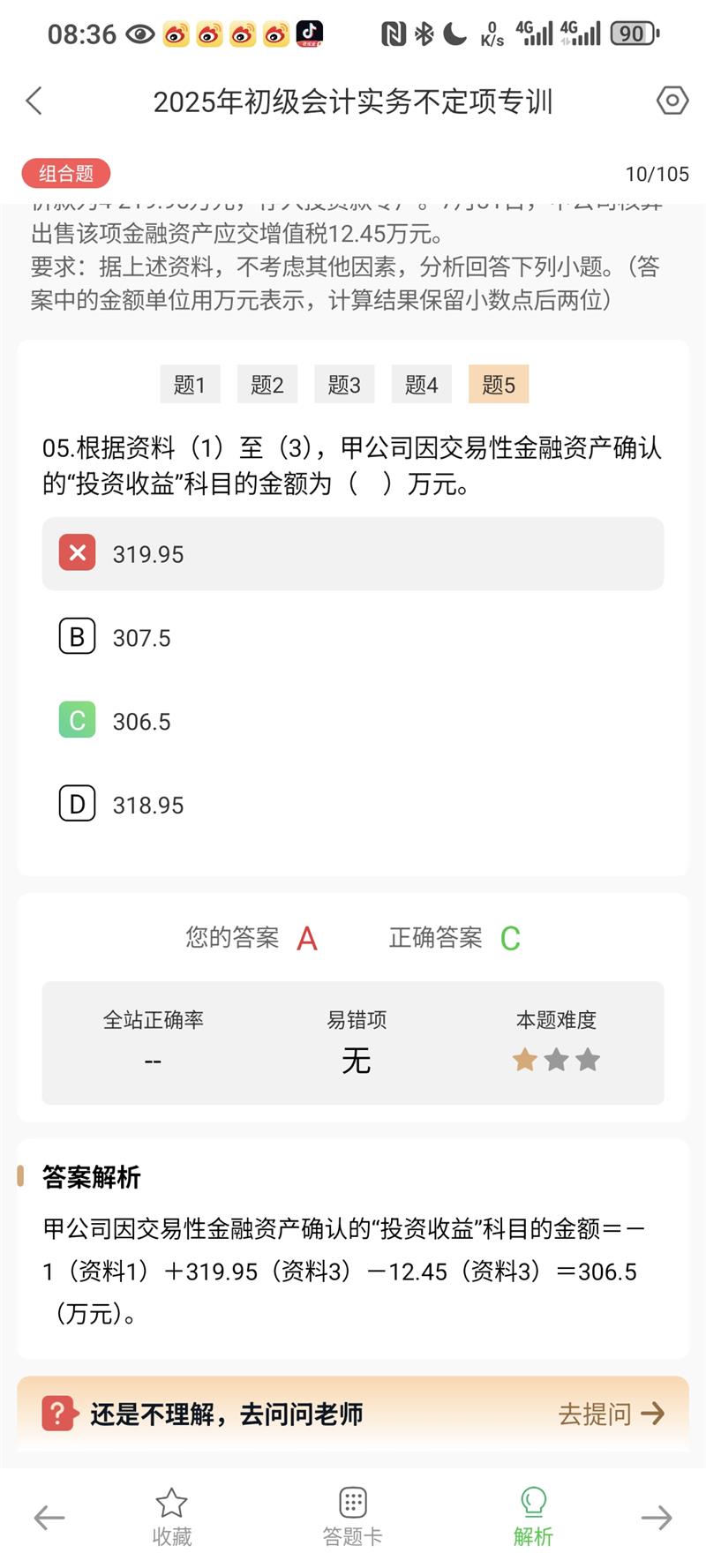706x1568 pixels.
Task: Tap 去提问 to ask the teacher
Action: tap(611, 1414)
